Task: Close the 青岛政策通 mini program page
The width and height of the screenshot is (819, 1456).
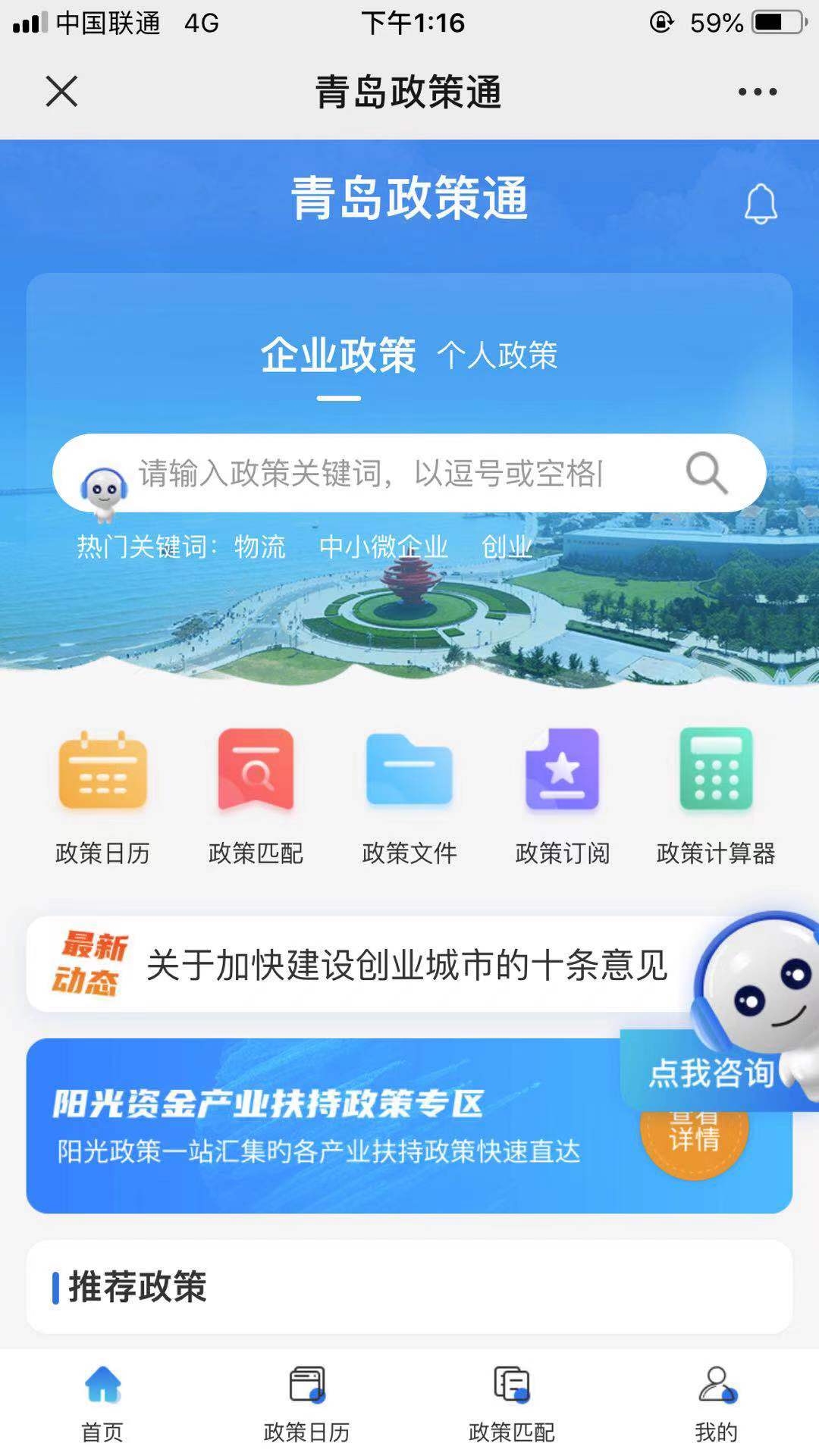Action: [61, 92]
